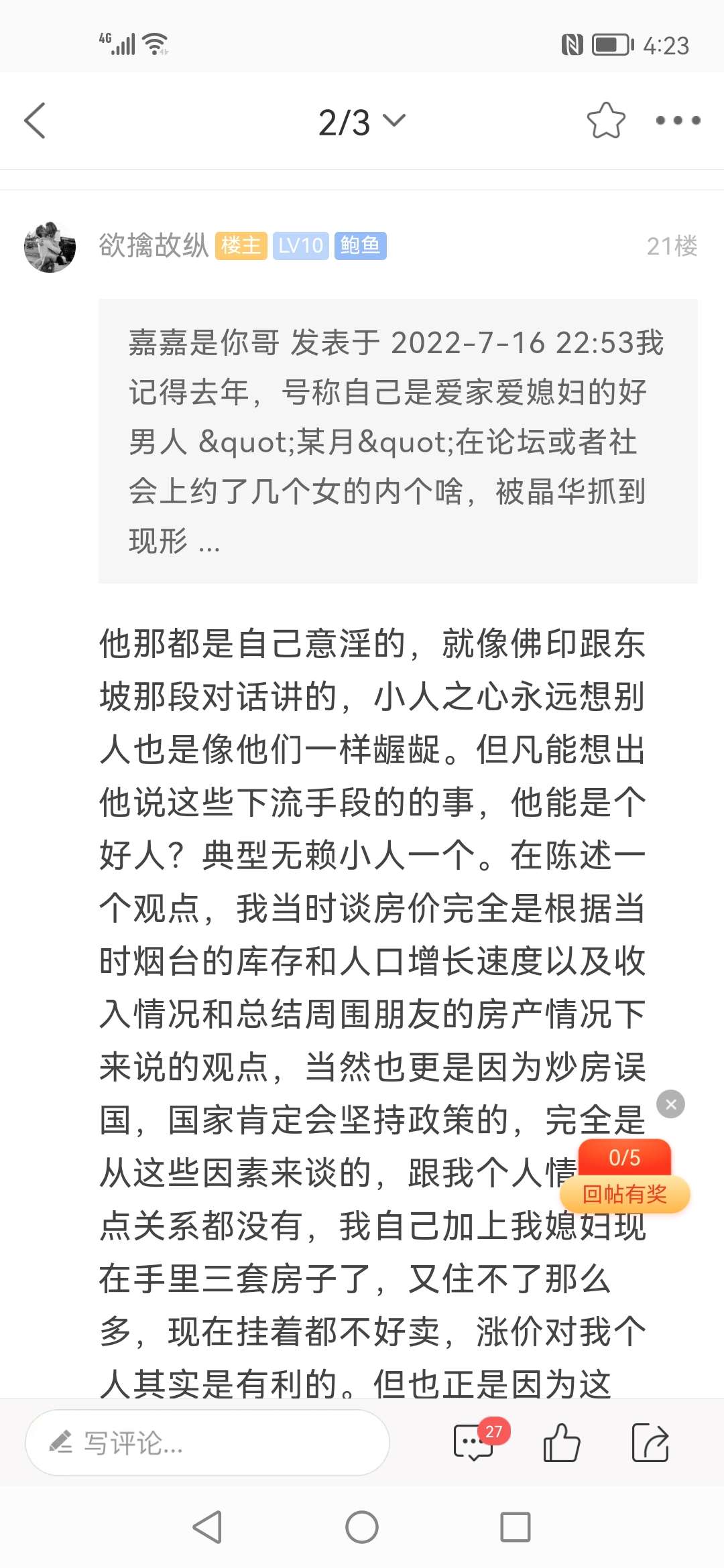Favorite this thread with the star icon

click(606, 121)
